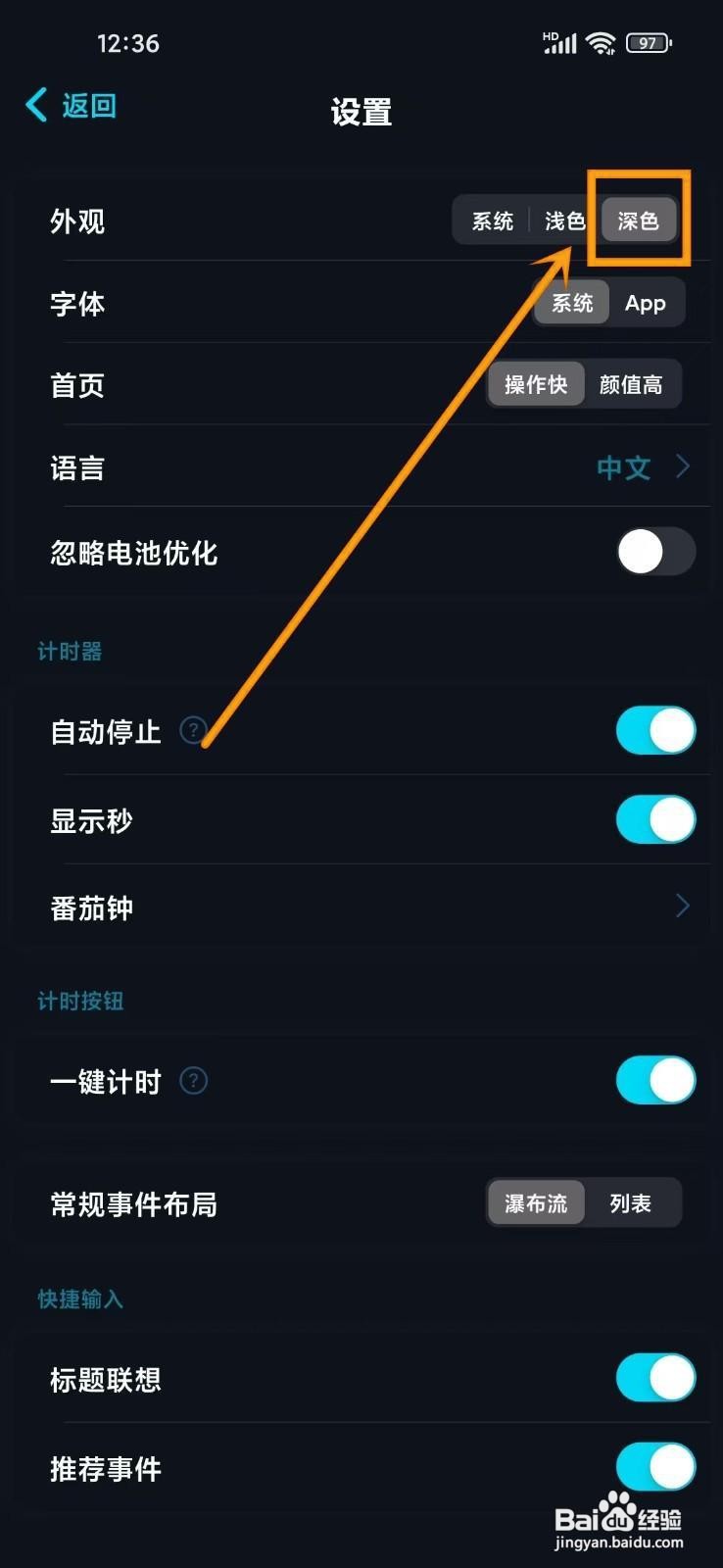Switch 外观 appearance to 浅色
Image resolution: width=723 pixels, height=1568 pixels.
tap(561, 220)
